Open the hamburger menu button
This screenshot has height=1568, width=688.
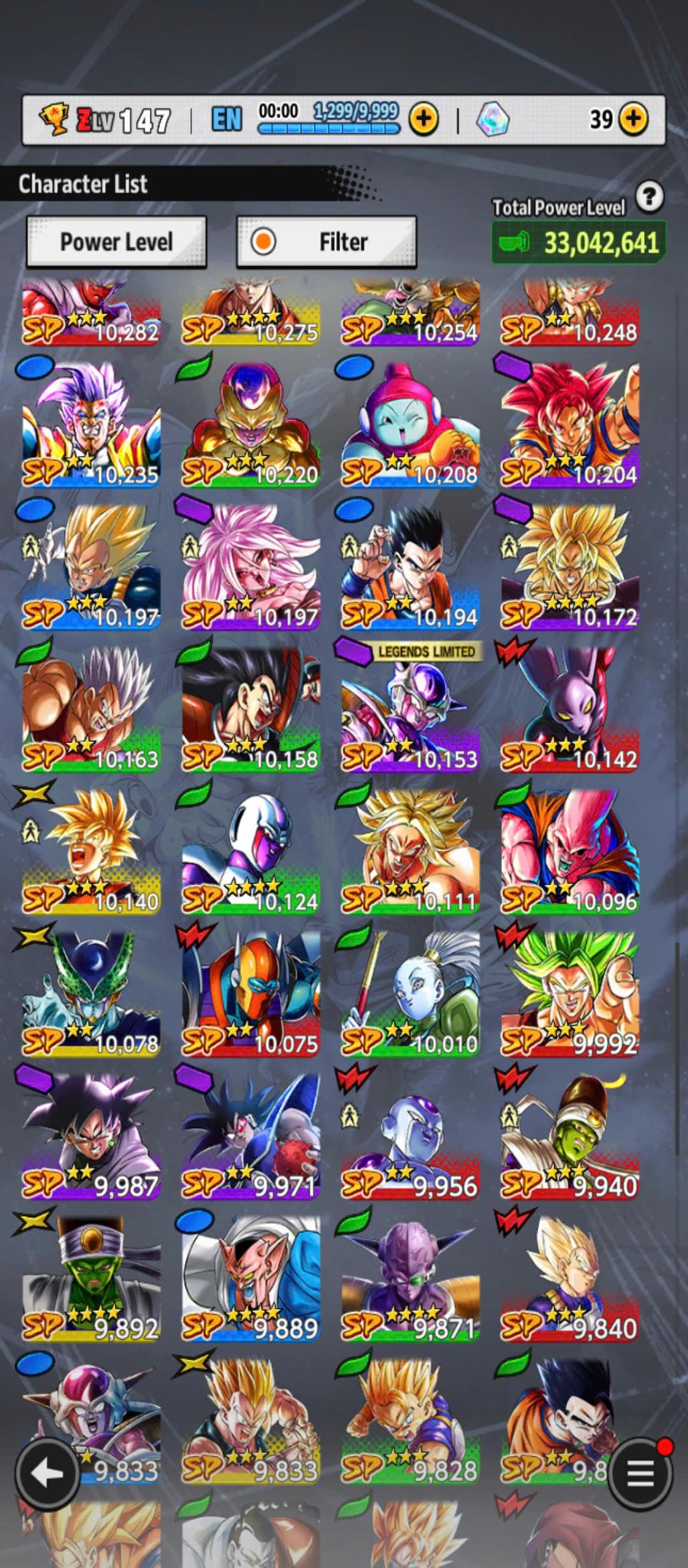[640, 1473]
